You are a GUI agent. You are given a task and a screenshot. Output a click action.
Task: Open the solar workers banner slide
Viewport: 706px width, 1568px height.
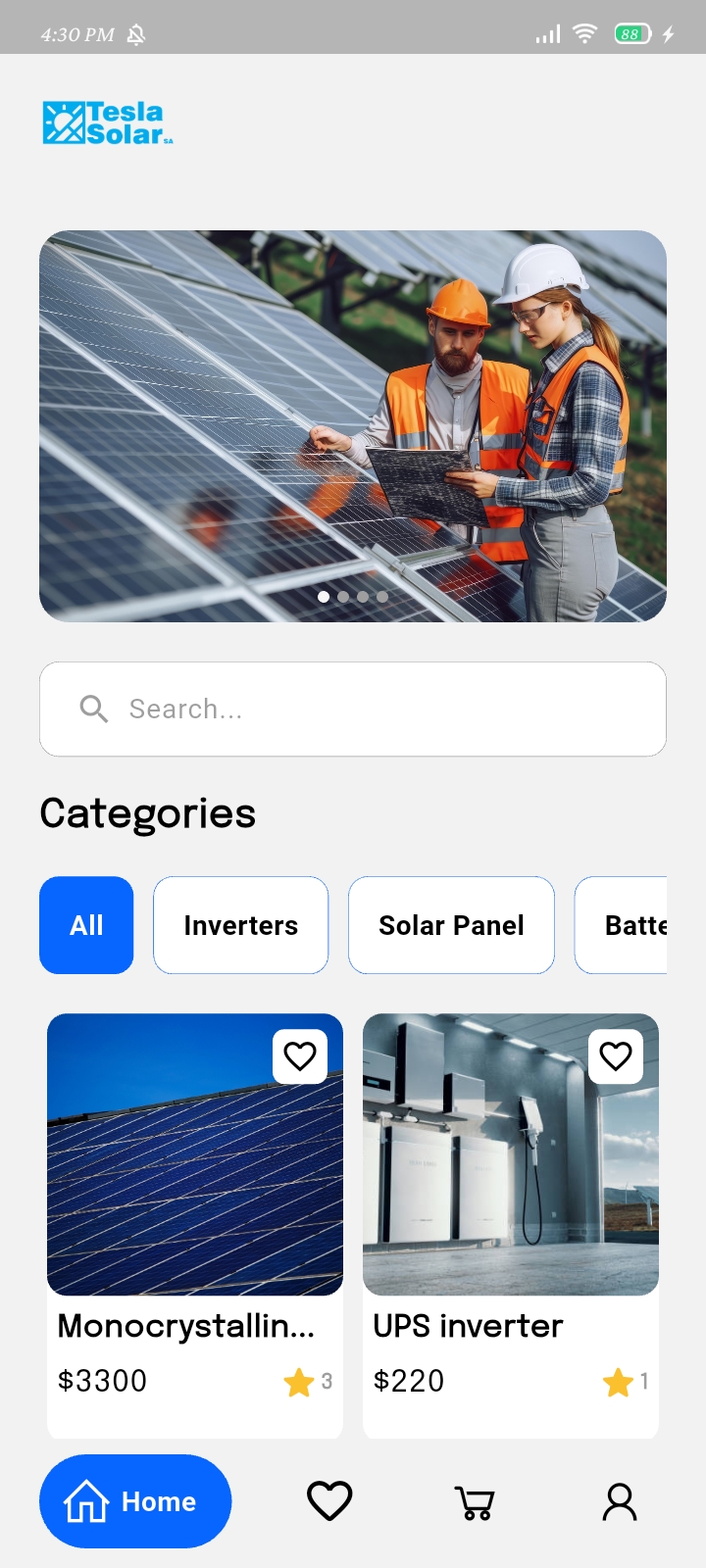(x=353, y=426)
